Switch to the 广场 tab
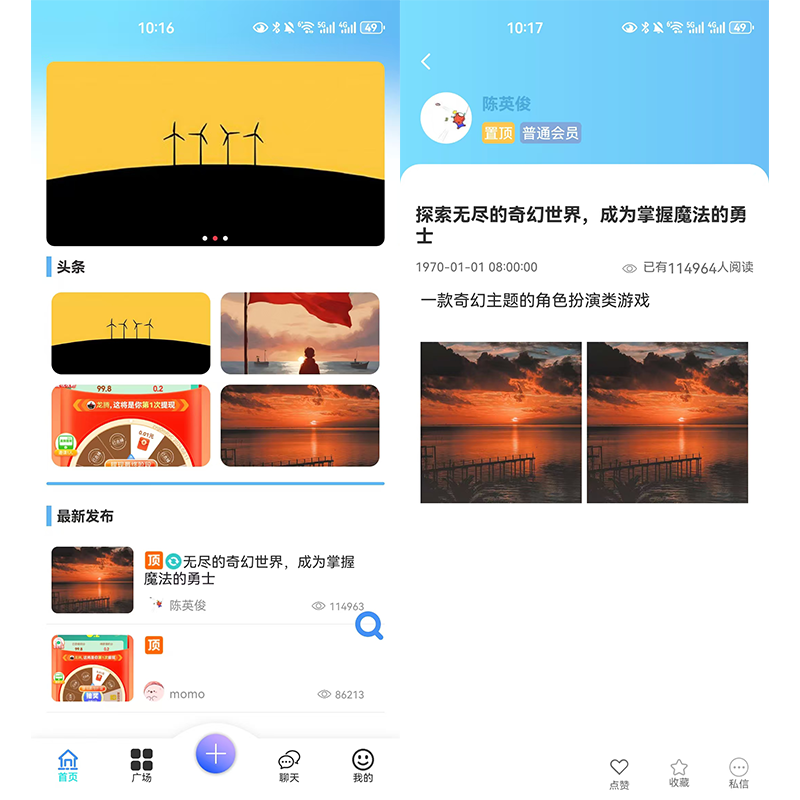 click(142, 765)
